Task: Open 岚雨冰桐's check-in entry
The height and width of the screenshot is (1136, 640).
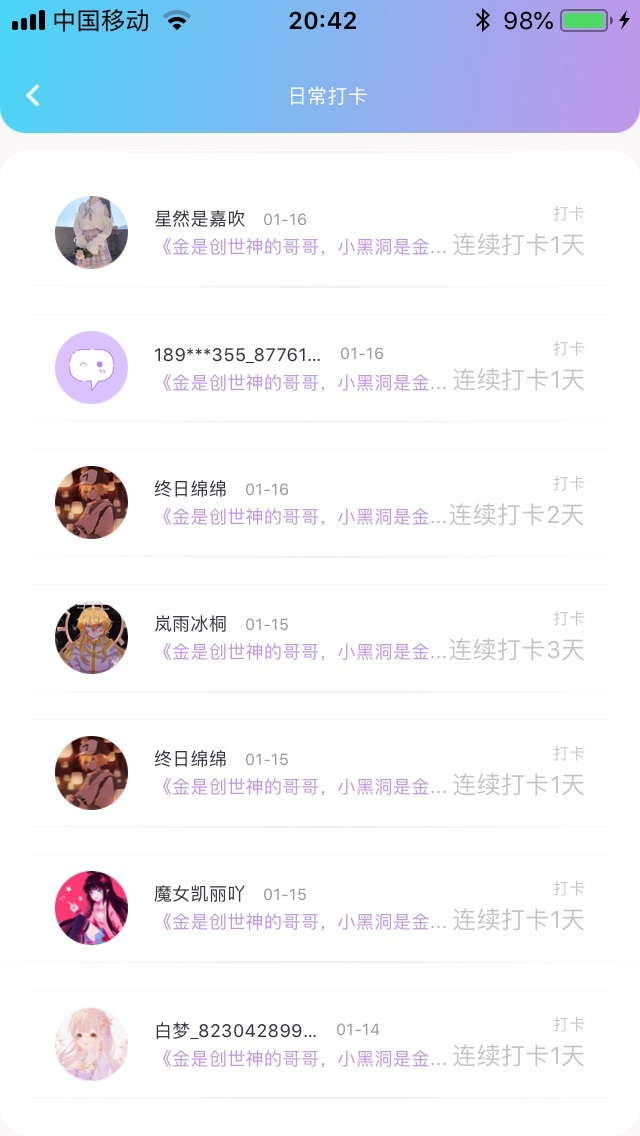Action: click(320, 638)
